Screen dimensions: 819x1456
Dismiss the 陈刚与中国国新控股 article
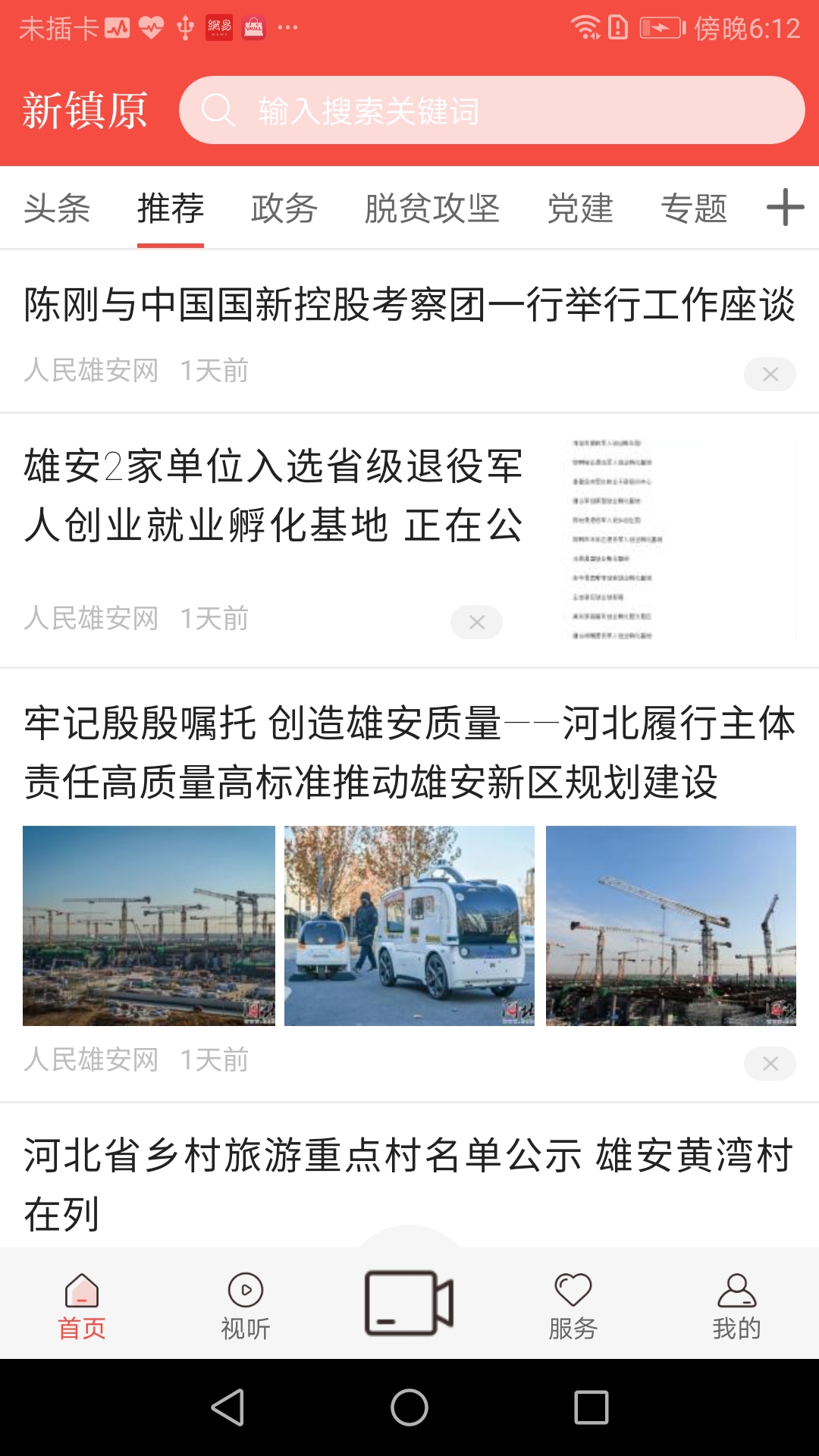click(770, 374)
